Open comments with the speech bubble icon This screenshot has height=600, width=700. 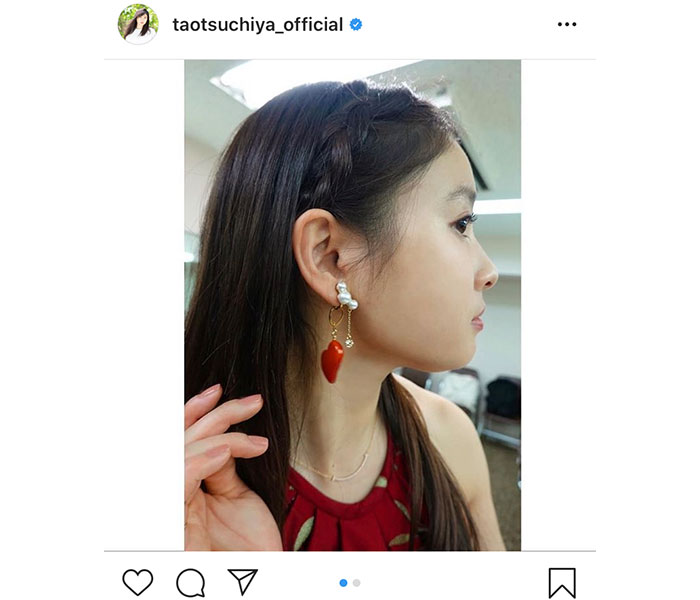click(190, 582)
